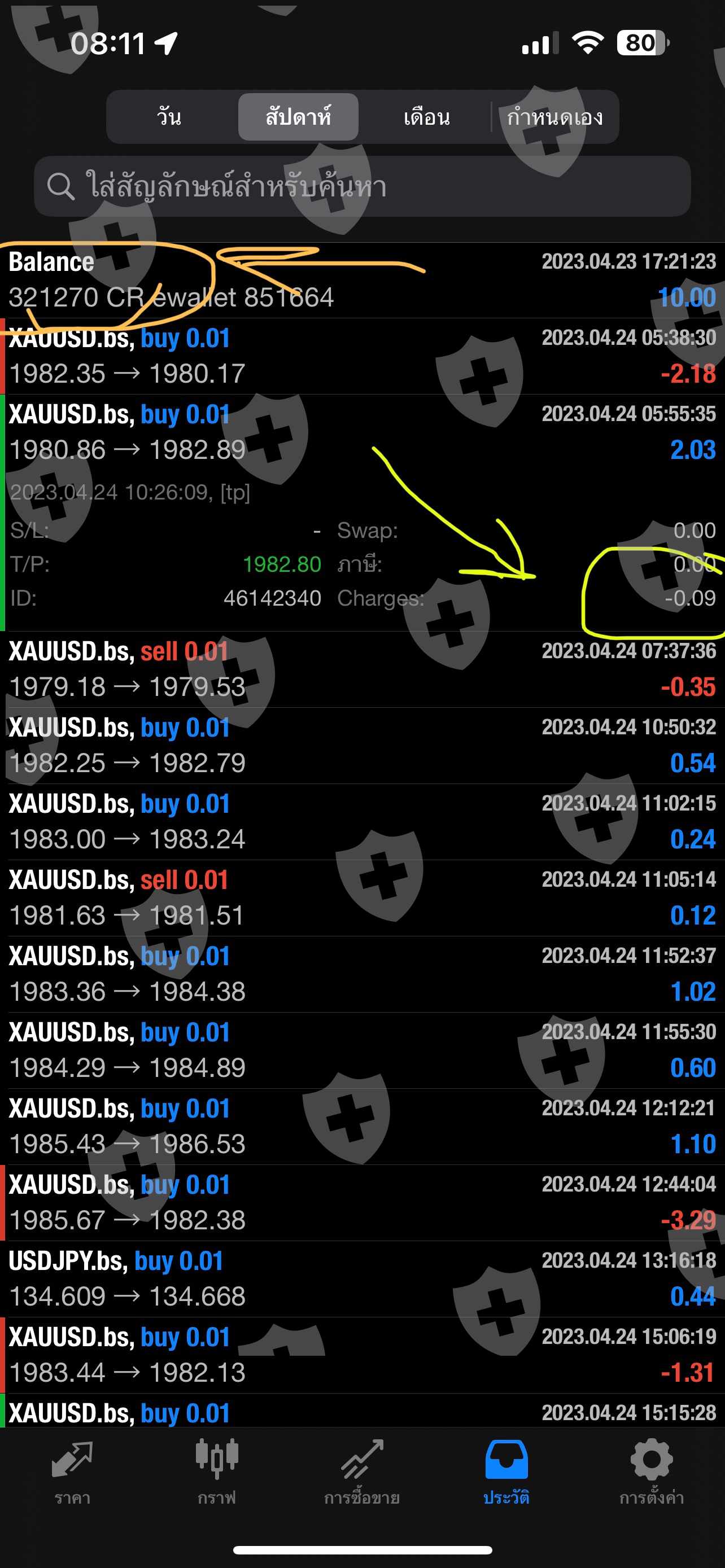725x1568 pixels.
Task: Expand the XAUUSD buy trade at 11:52:37
Action: coord(362,974)
